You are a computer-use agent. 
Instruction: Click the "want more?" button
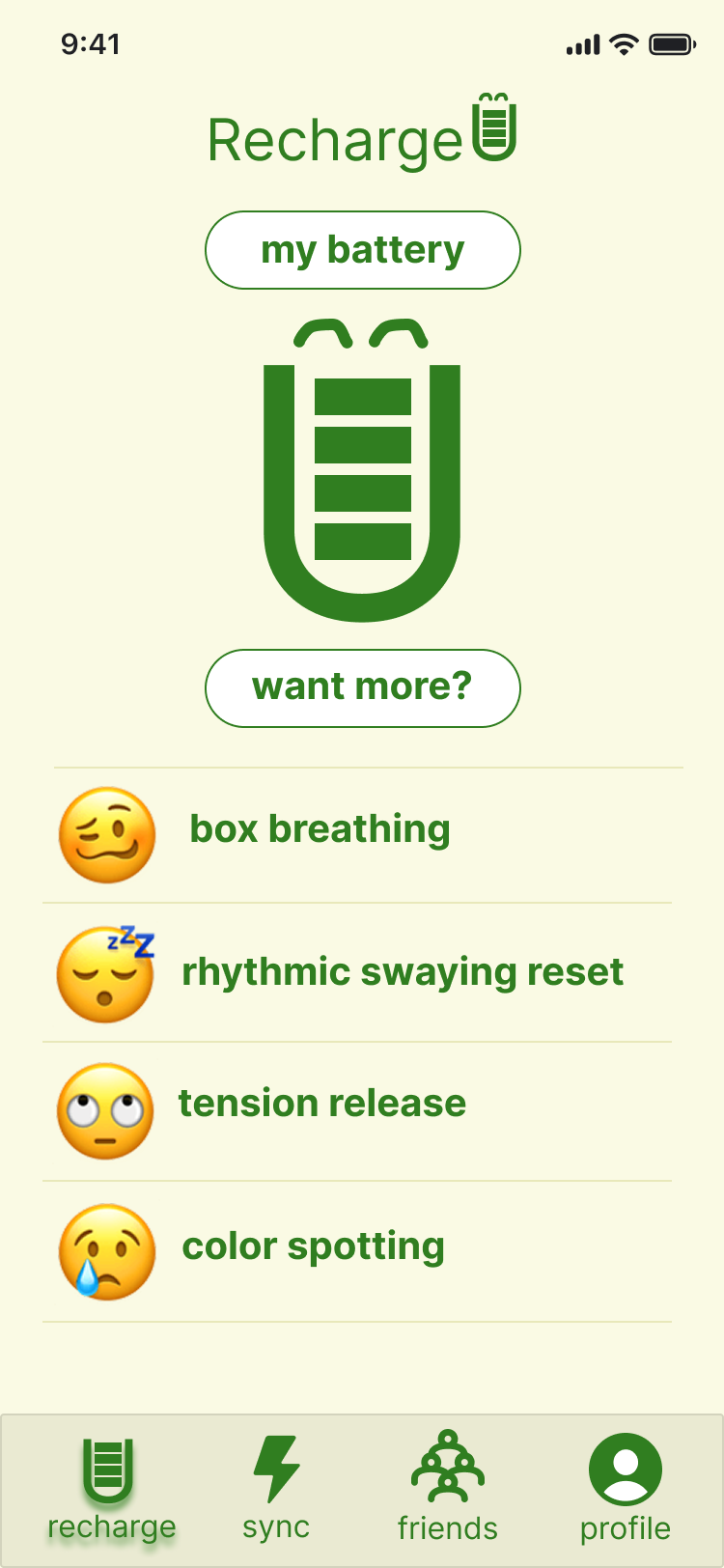point(362,686)
